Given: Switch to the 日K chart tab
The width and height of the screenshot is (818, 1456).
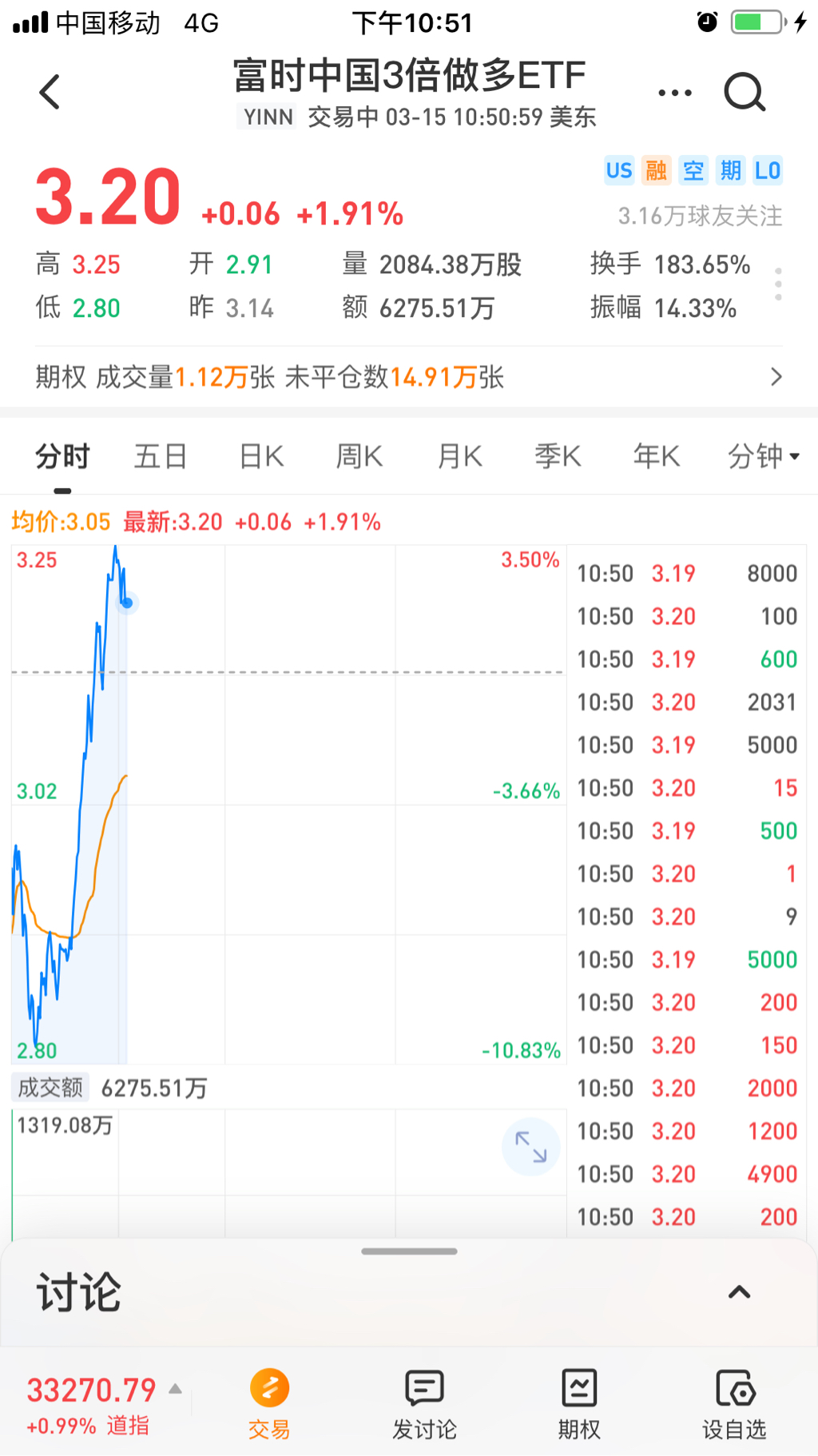Looking at the screenshot, I should click(x=261, y=456).
